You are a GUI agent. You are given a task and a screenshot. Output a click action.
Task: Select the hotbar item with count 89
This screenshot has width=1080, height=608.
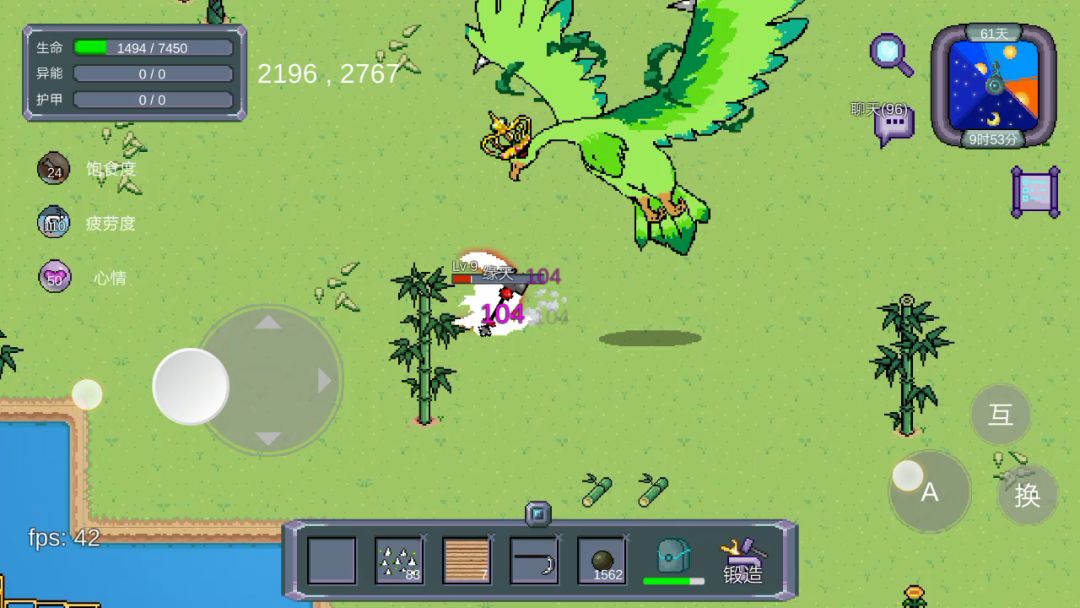click(399, 560)
